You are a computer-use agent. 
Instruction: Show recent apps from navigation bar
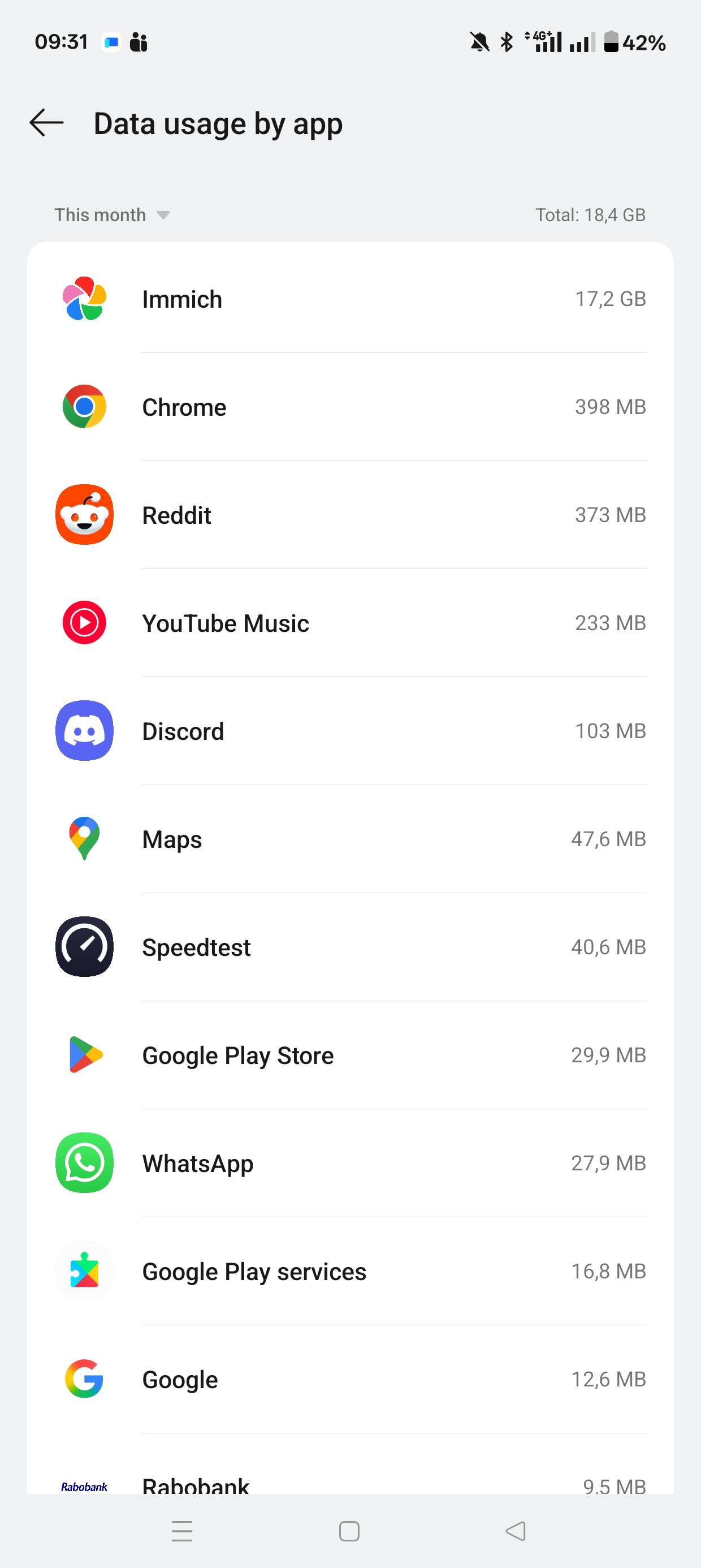182,1531
